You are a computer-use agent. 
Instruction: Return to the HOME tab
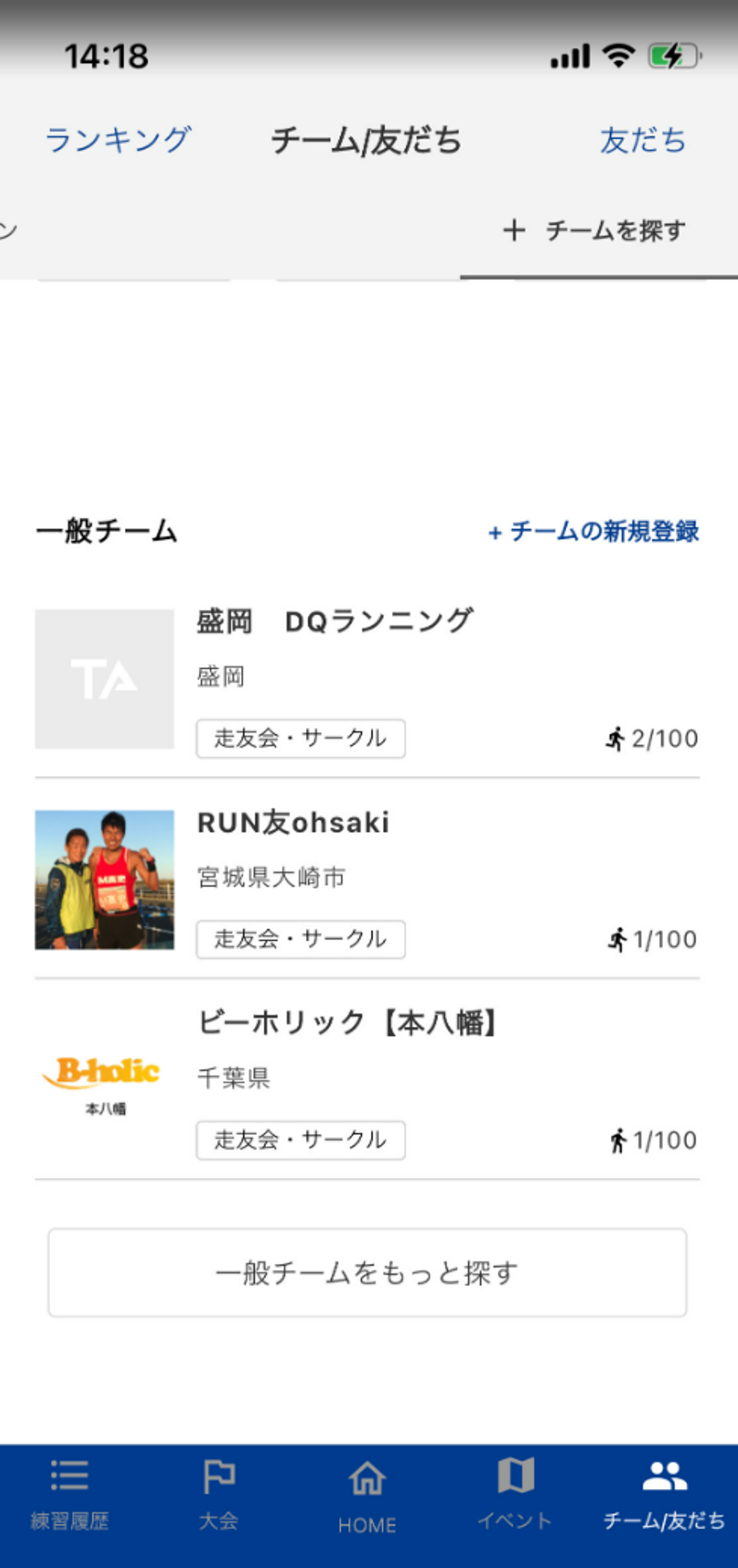click(367, 1495)
